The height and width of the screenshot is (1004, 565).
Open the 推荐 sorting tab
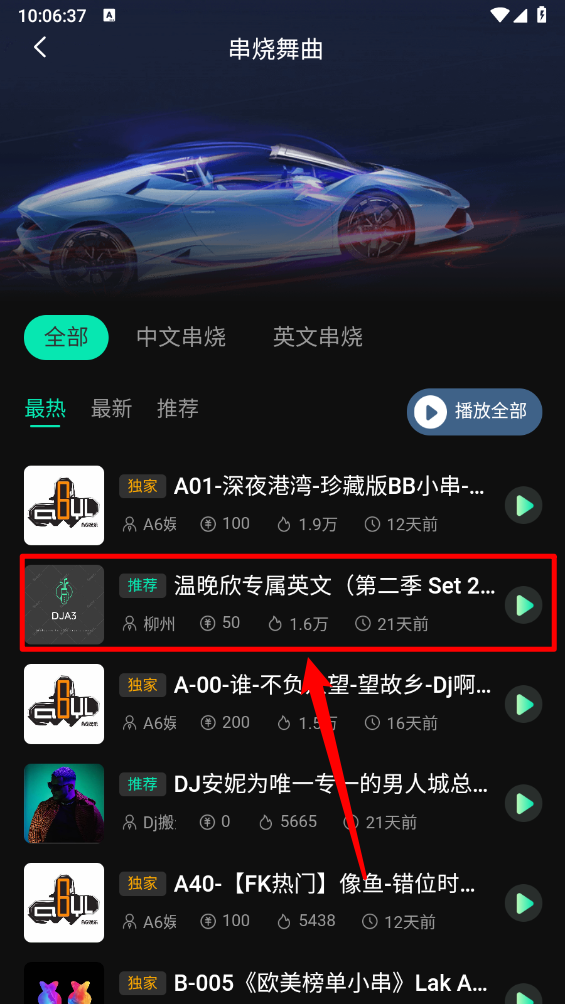pos(177,409)
